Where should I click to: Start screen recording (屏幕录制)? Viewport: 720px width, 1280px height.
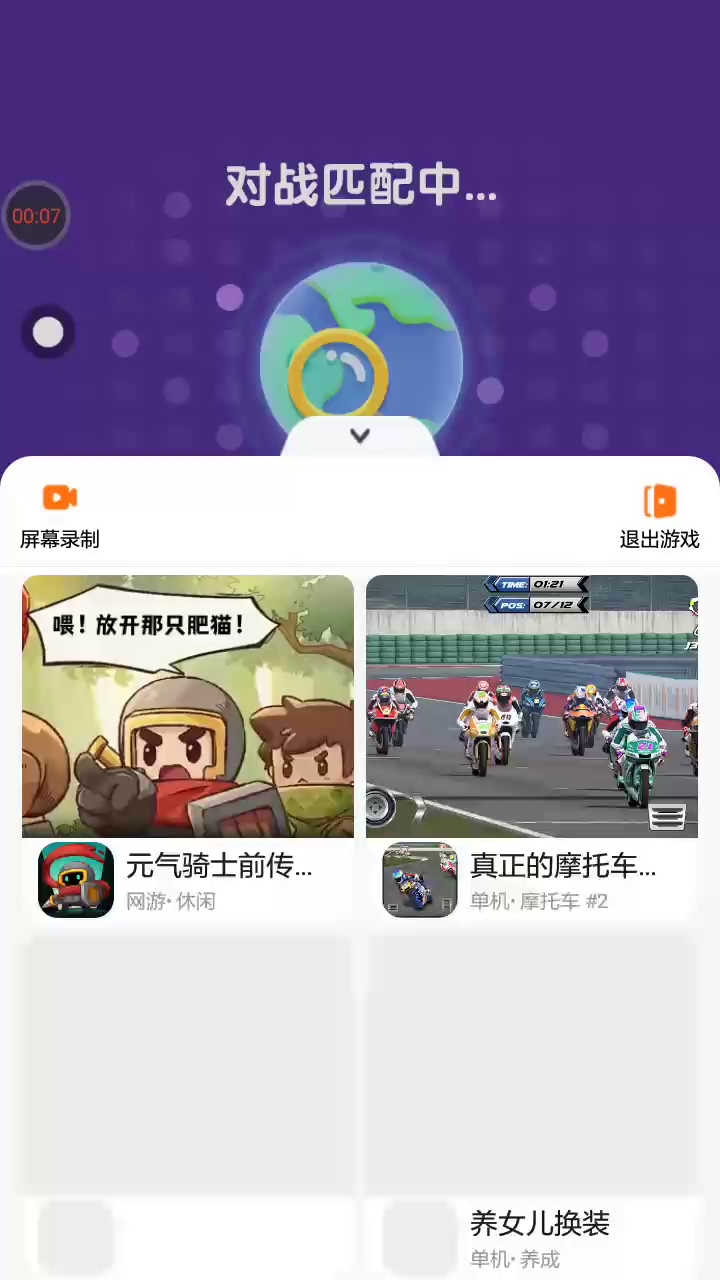point(60,514)
